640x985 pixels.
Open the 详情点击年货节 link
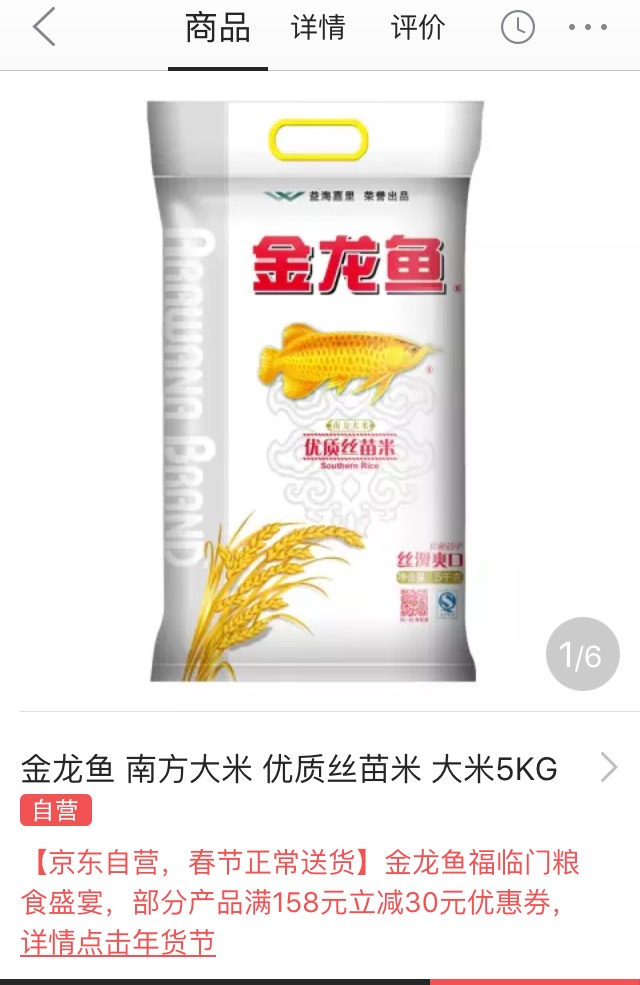tap(118, 942)
